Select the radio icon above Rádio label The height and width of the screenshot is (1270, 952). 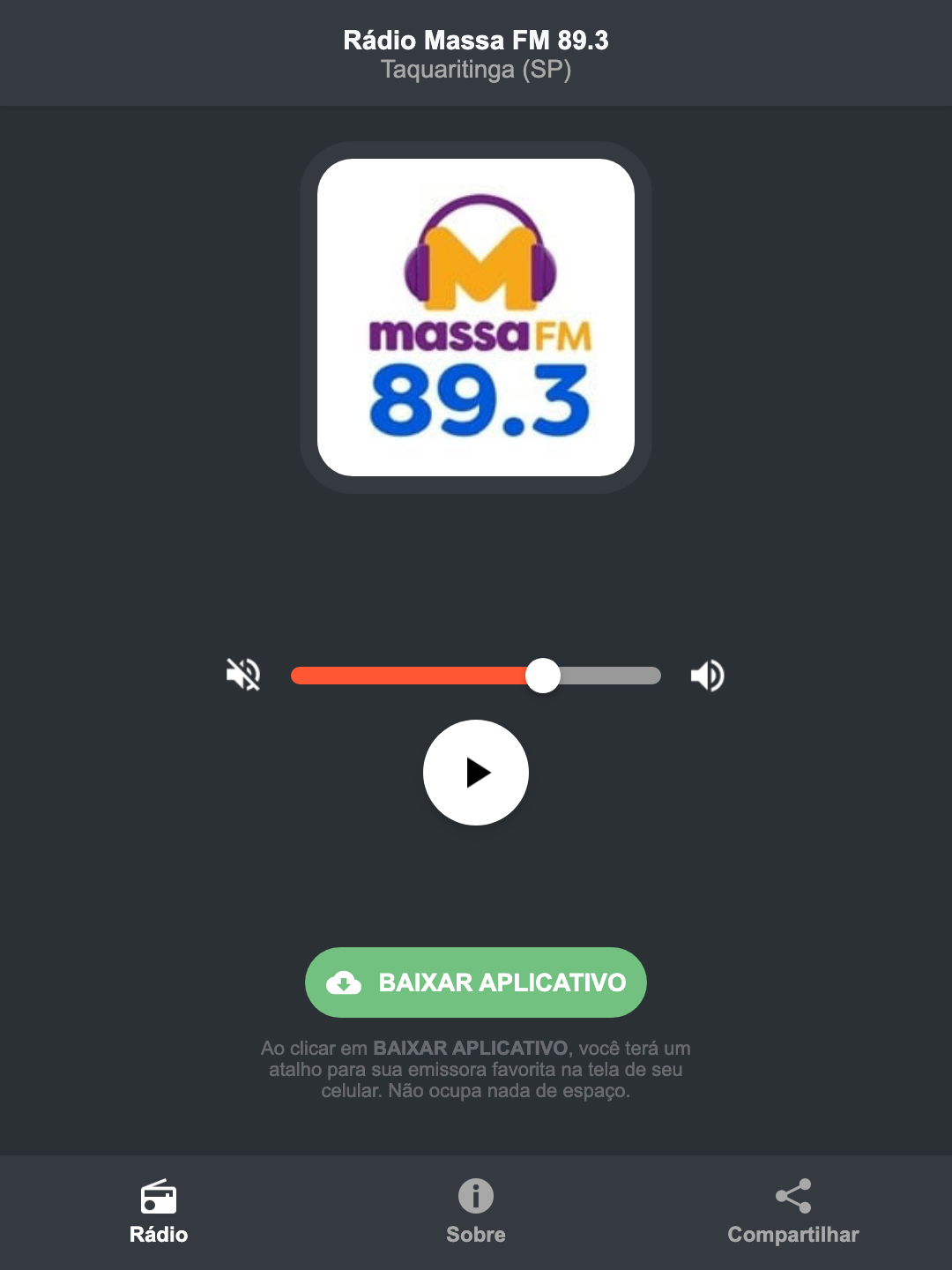point(159,1198)
